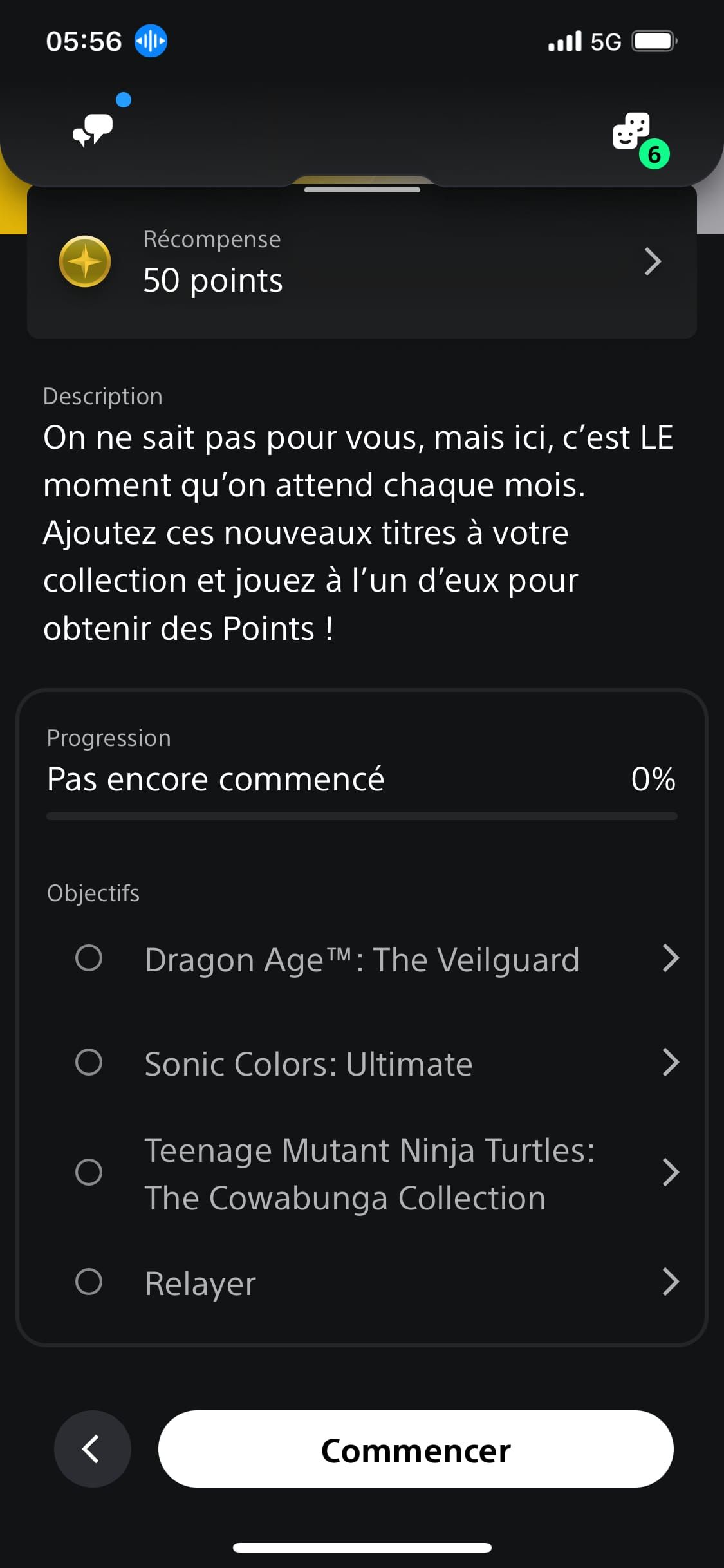Screen dimensions: 724x1568
Task: Tap the Commencer button
Action: click(416, 1450)
